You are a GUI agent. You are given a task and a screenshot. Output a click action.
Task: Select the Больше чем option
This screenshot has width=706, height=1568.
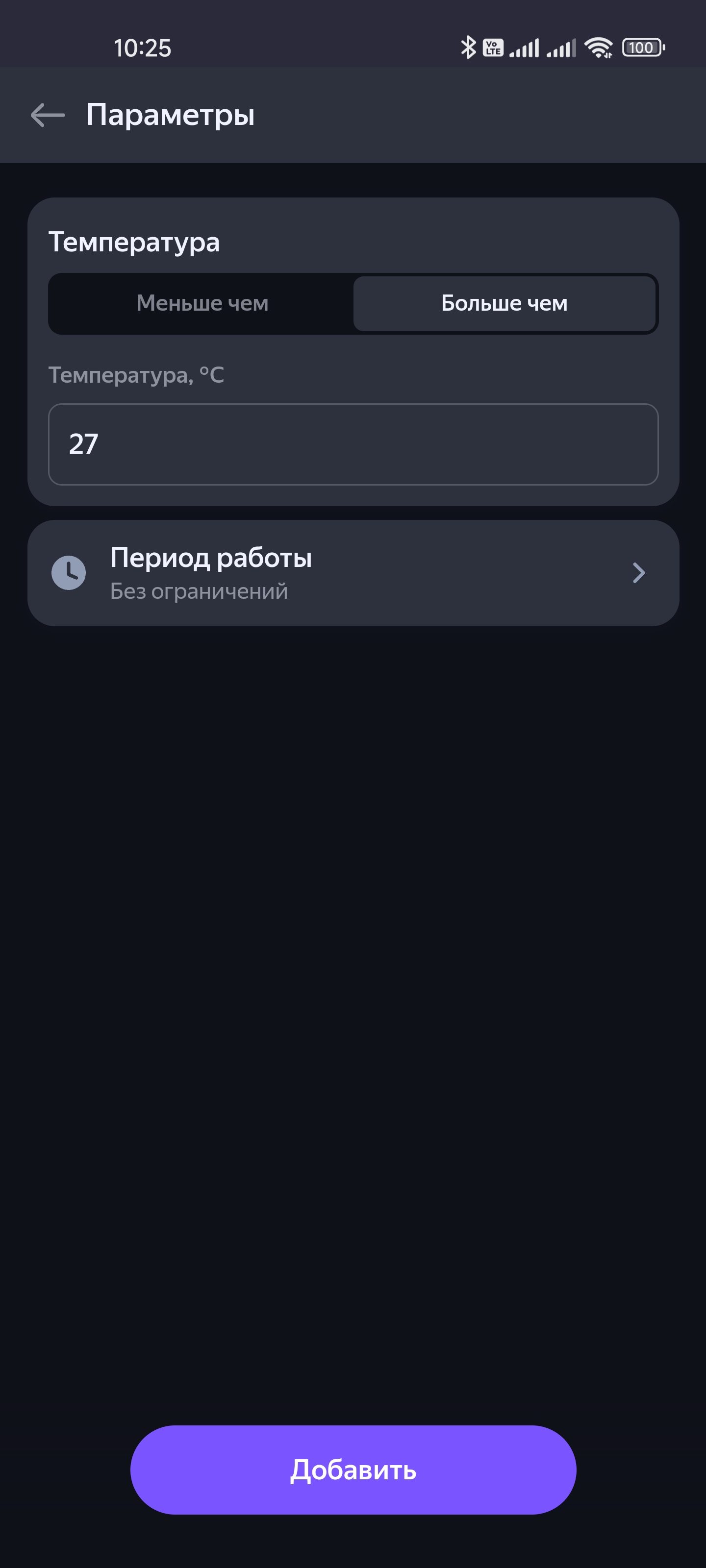pyautogui.click(x=504, y=303)
